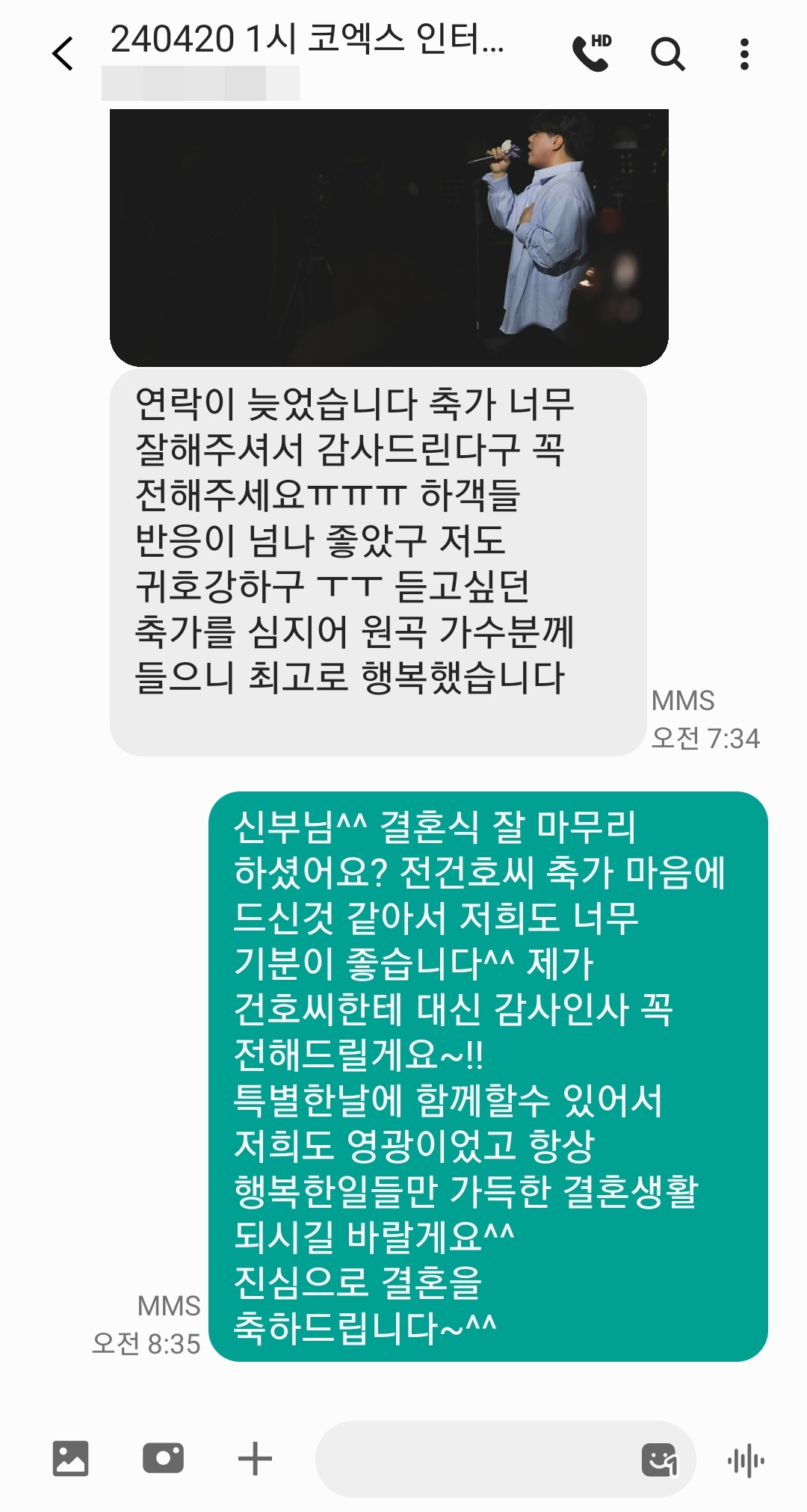807x1512 pixels.
Task: Open the received singer photo
Action: (x=389, y=238)
